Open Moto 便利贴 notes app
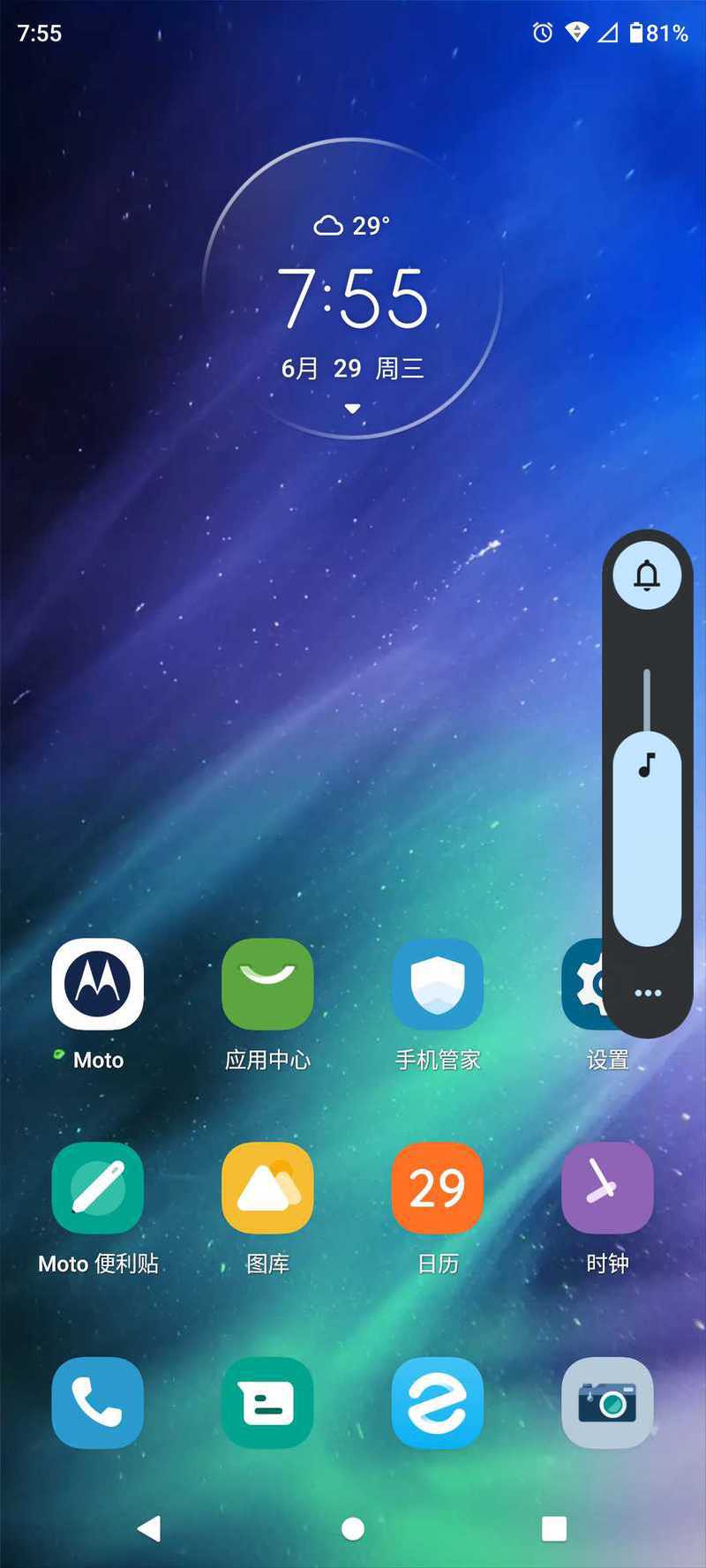706x1568 pixels. coord(98,1188)
